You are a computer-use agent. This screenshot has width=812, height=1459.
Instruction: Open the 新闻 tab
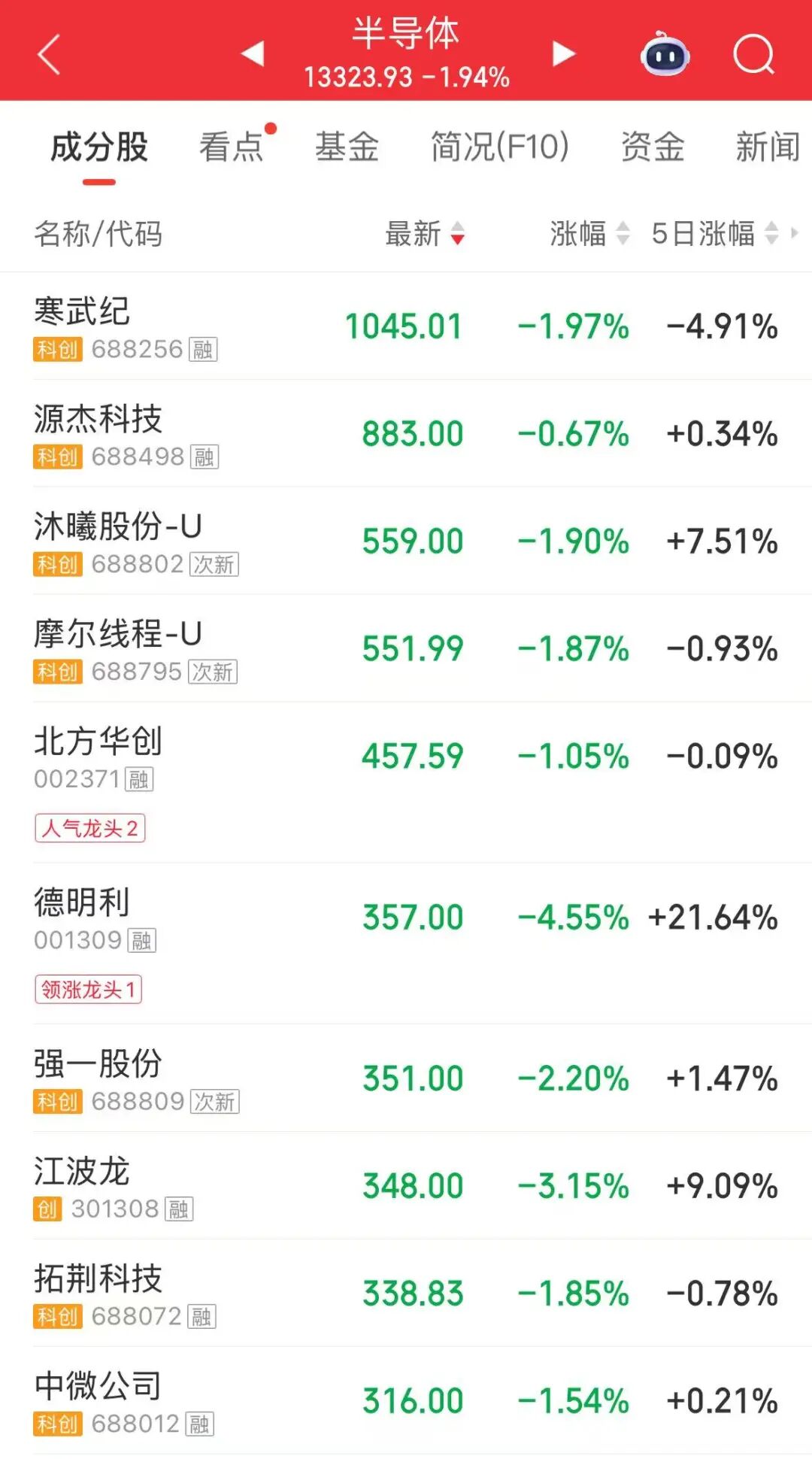[x=767, y=147]
